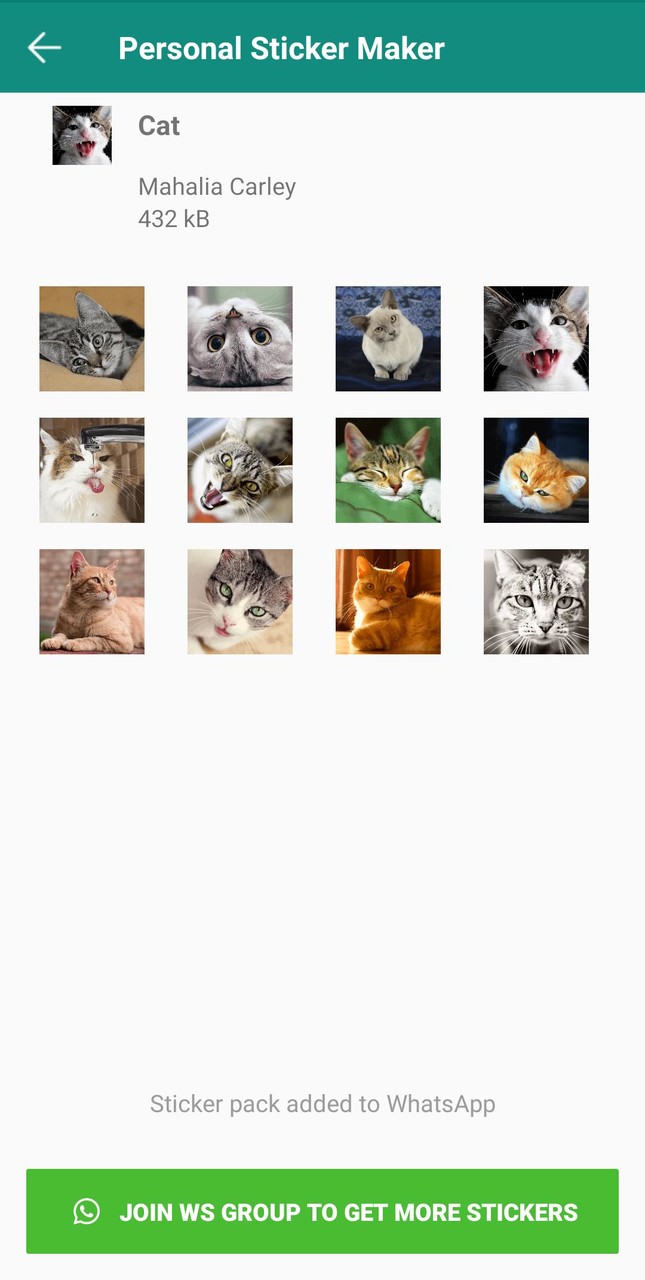The height and width of the screenshot is (1280, 645).
Task: Select the cat drinking from faucet sticker
Action: (92, 470)
